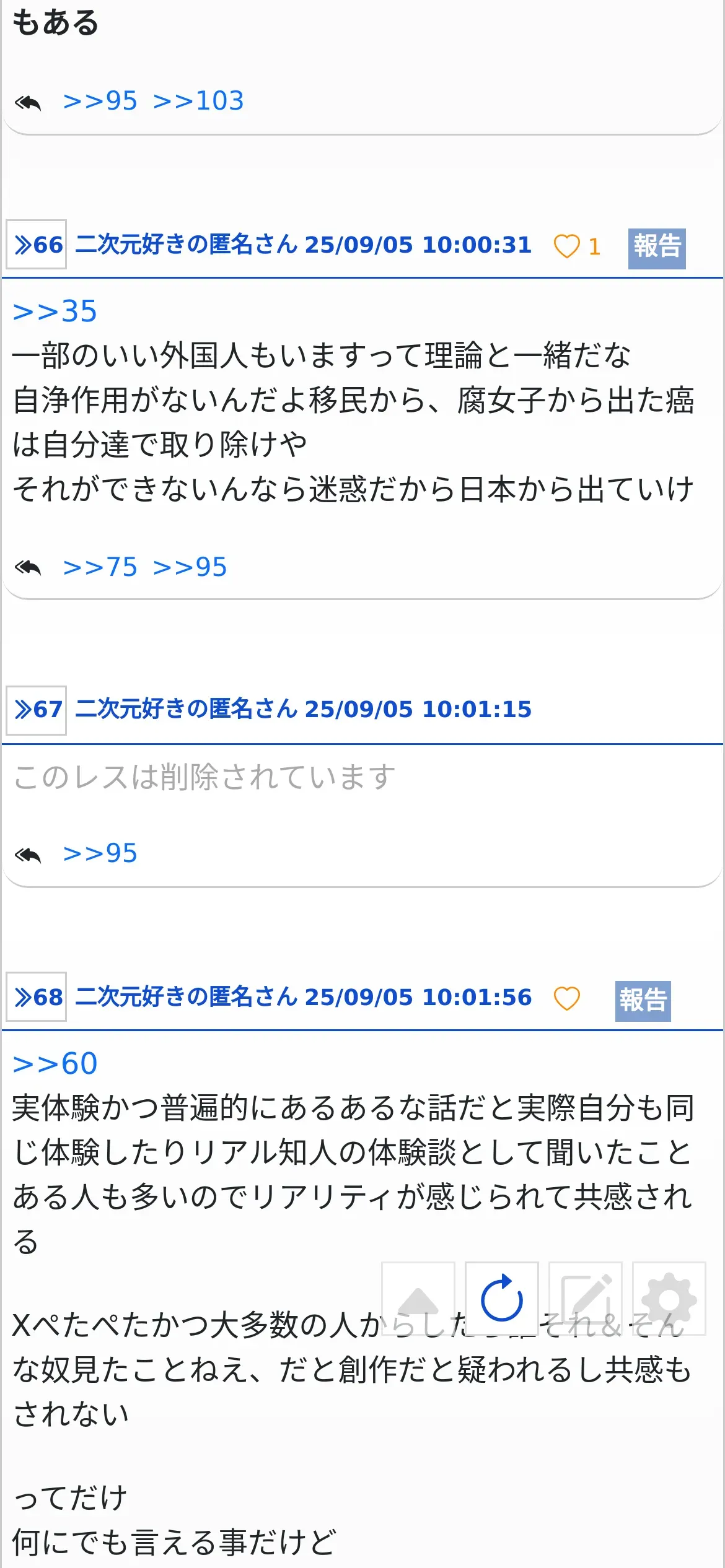Write a new reply with the pencil icon
Image resolution: width=725 pixels, height=1568 pixels.
coord(586,1299)
